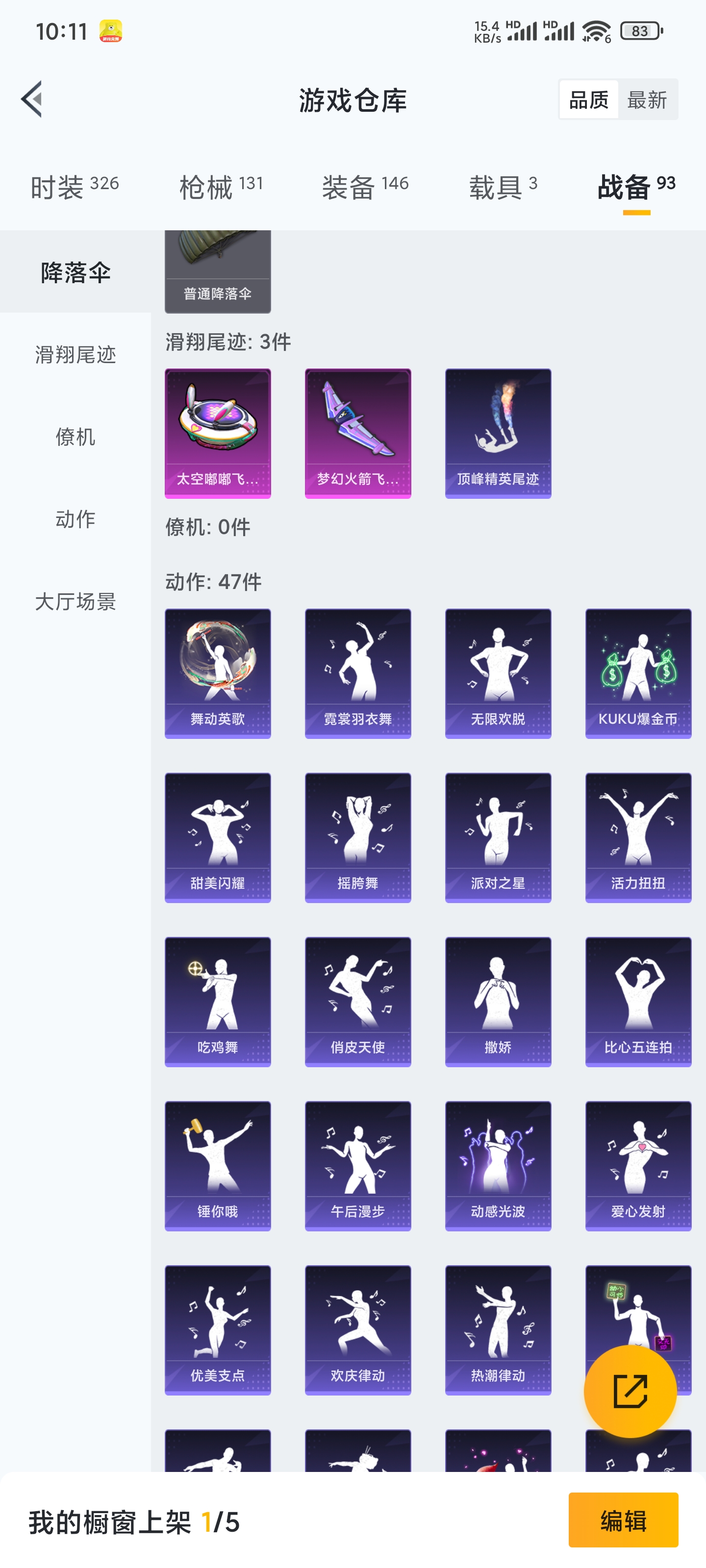Switch to the 枪械 tab
This screenshot has width=706, height=1568.
click(221, 186)
